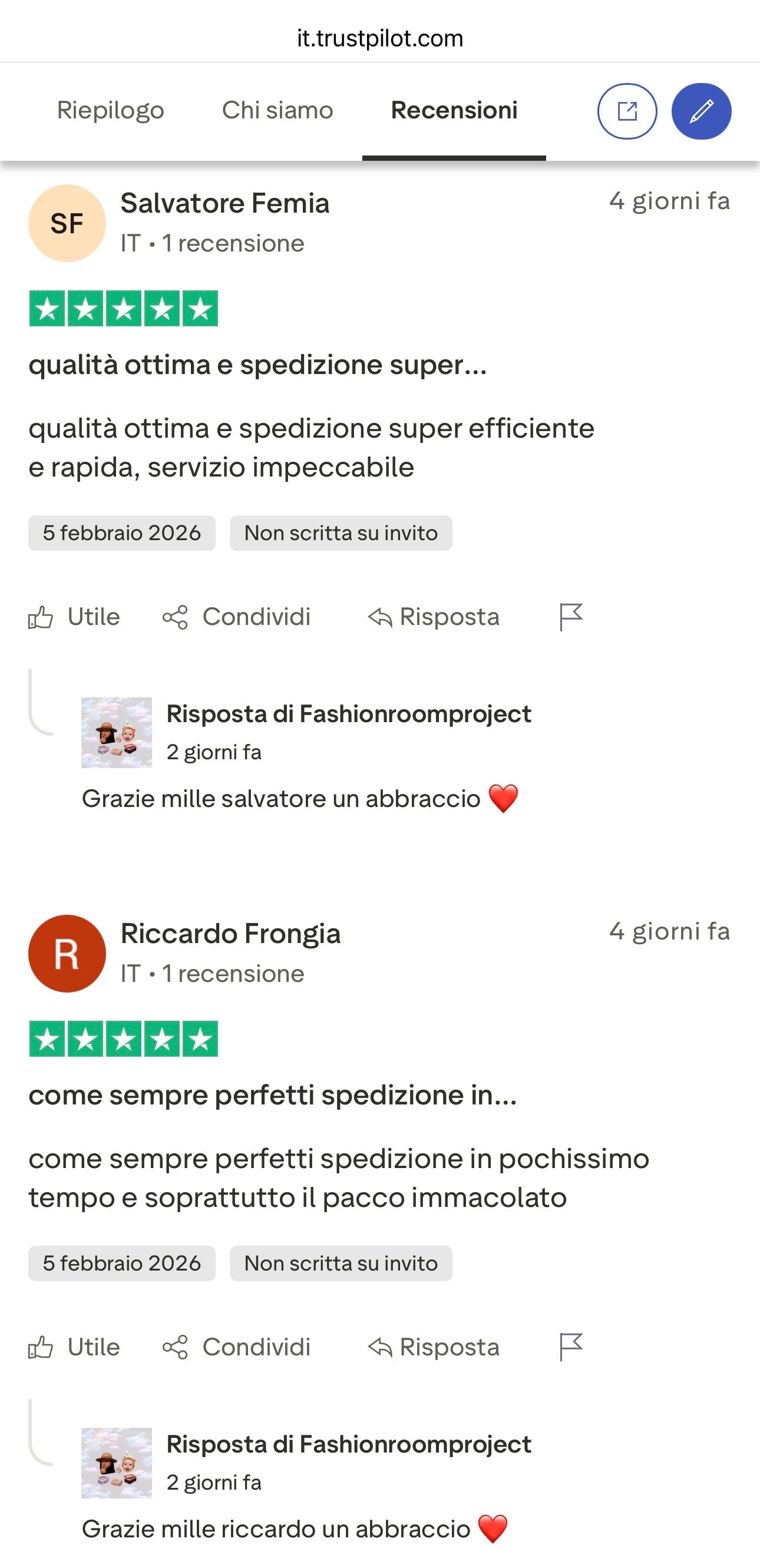Share Riccardo Frongia's review via Condividi
Image resolution: width=760 pixels, height=1568 pixels.
pos(236,1348)
